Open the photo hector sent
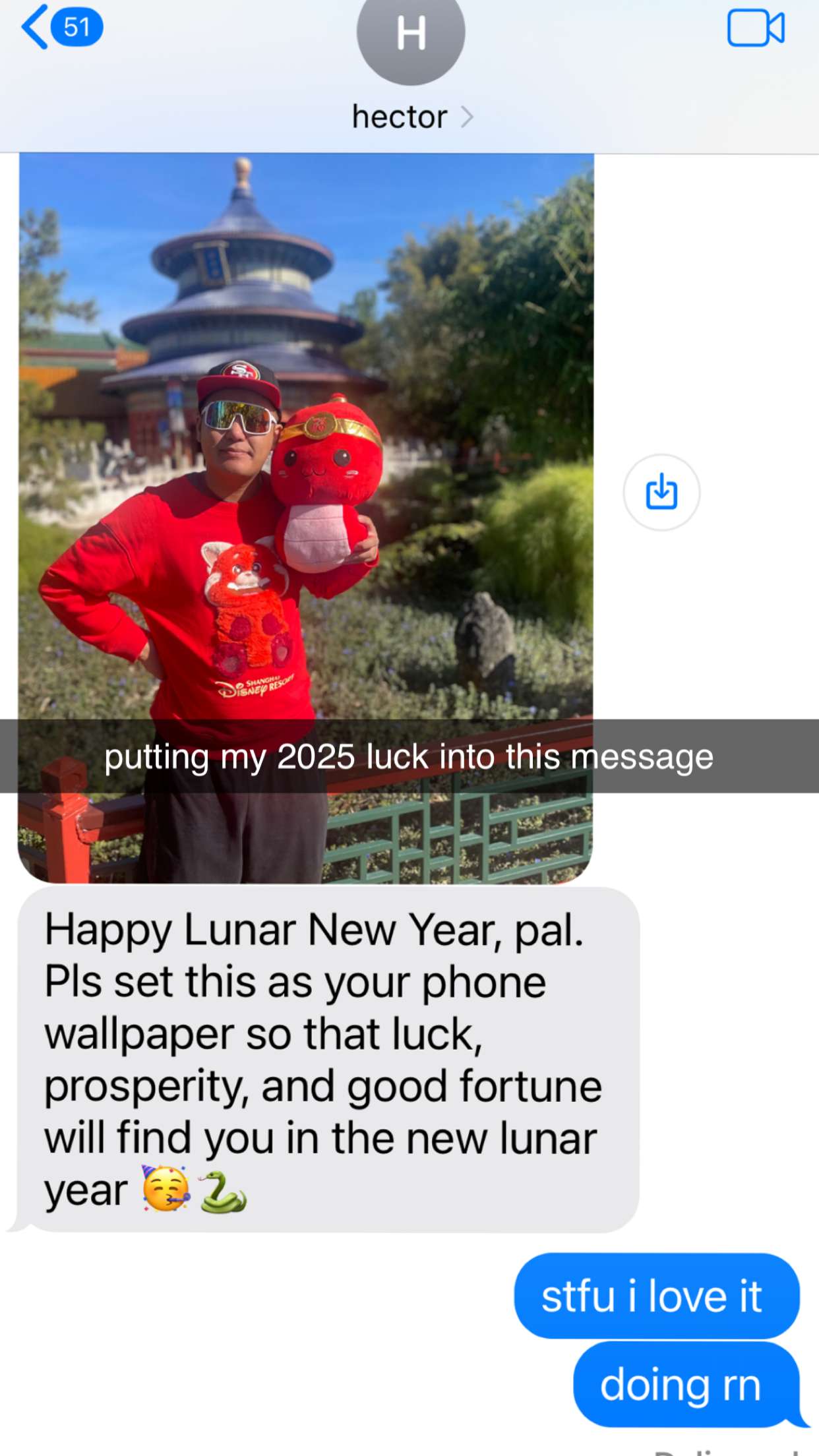The height and width of the screenshot is (1456, 819). 305,462
